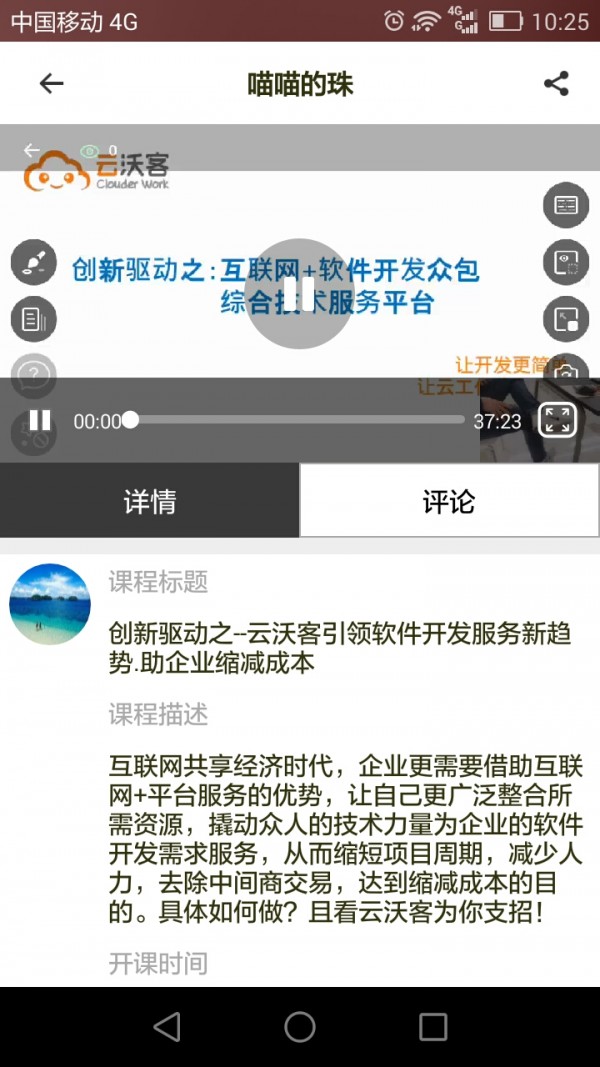
Task: Open the lecturer's beach avatar
Action: [x=50, y=604]
